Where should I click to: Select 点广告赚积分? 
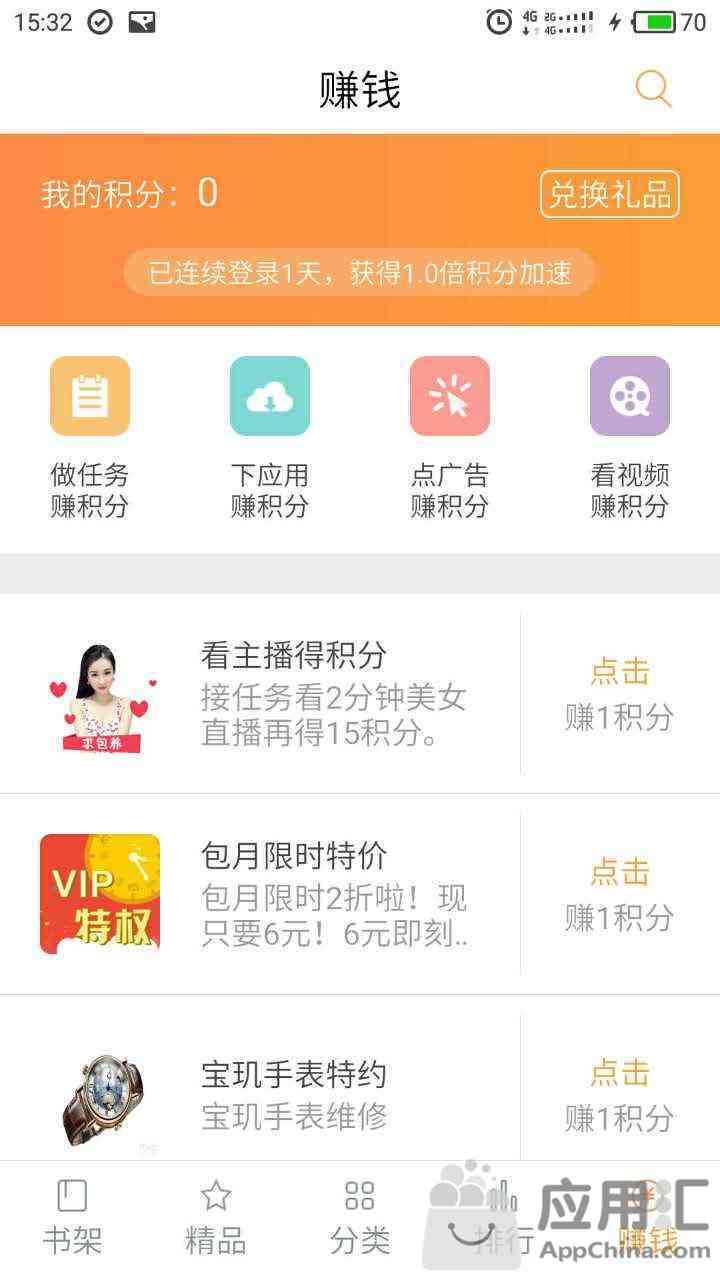(450, 436)
